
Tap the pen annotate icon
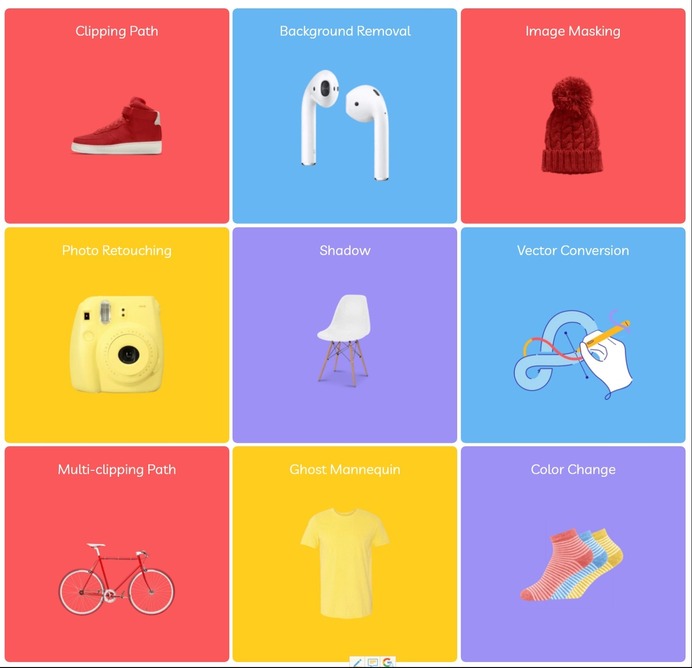pyautogui.click(x=358, y=662)
